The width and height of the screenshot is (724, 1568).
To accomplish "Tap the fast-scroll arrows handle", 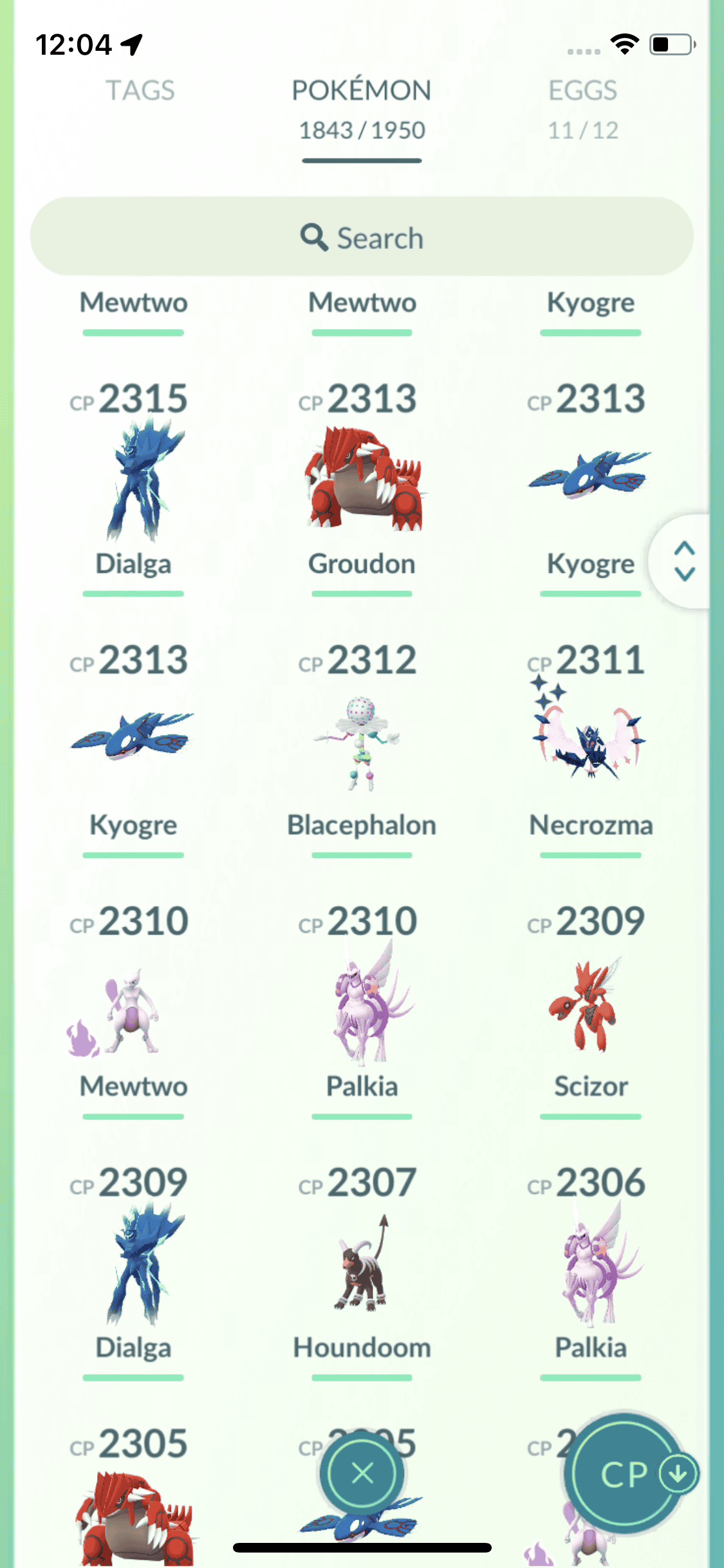I will (684, 561).
